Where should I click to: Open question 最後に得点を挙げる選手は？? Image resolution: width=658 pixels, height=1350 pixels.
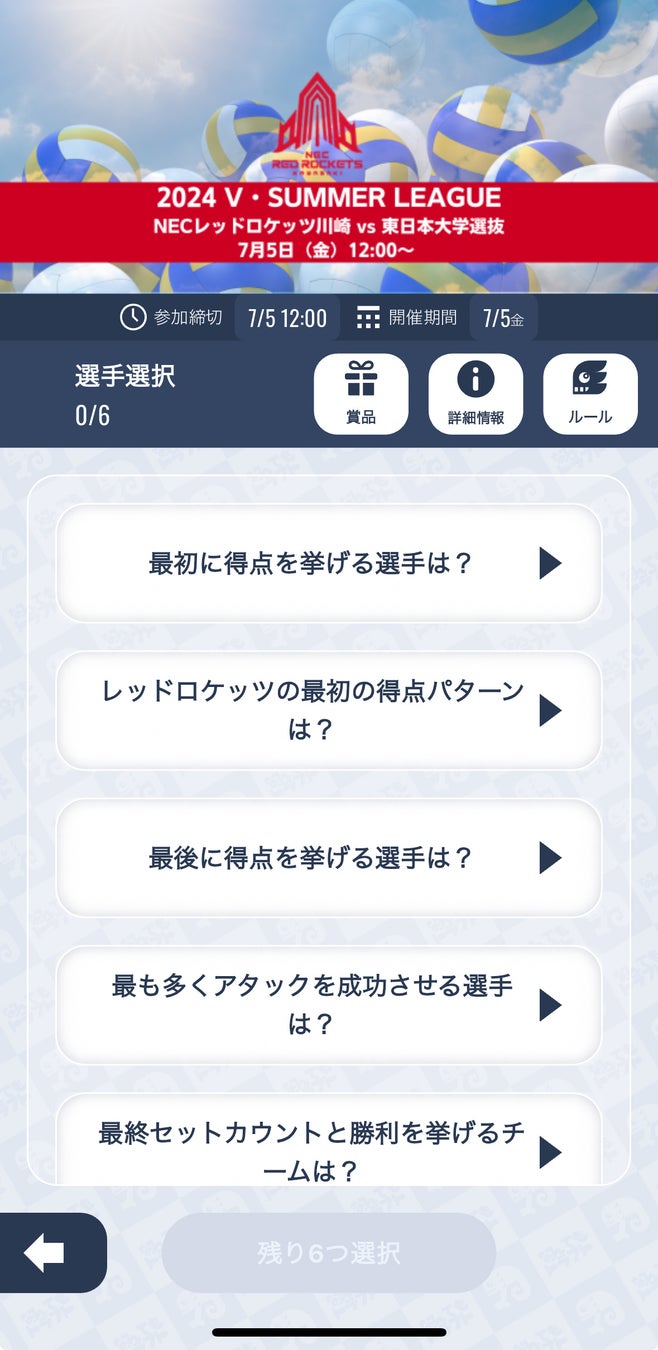pos(329,858)
